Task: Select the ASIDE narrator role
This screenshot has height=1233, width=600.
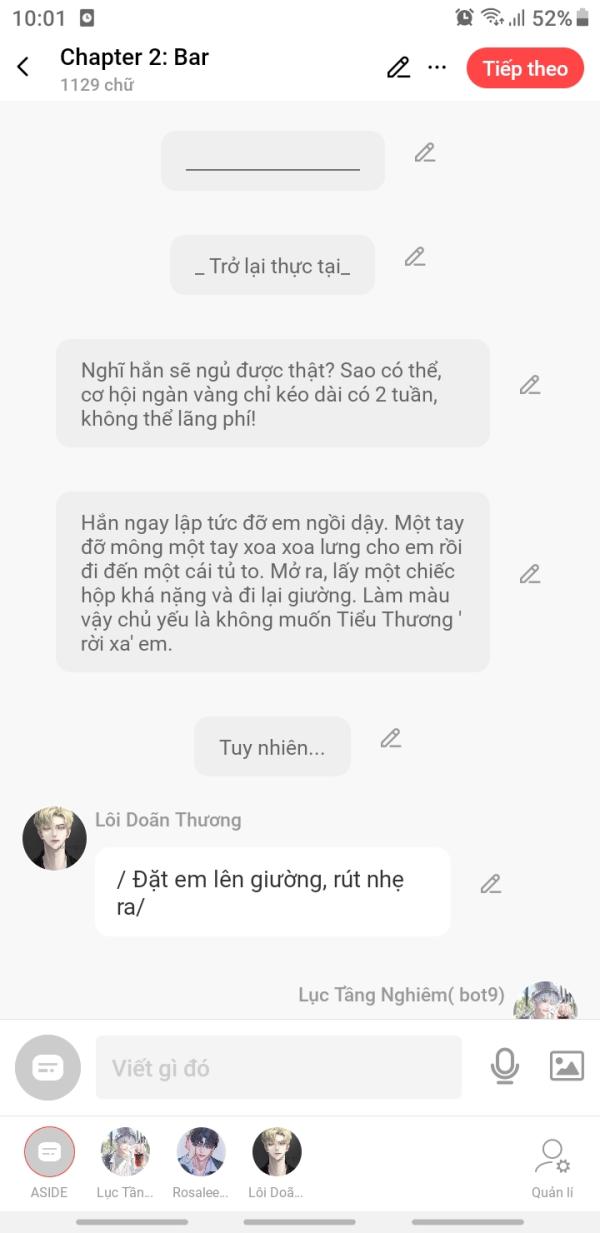Action: click(x=49, y=1163)
